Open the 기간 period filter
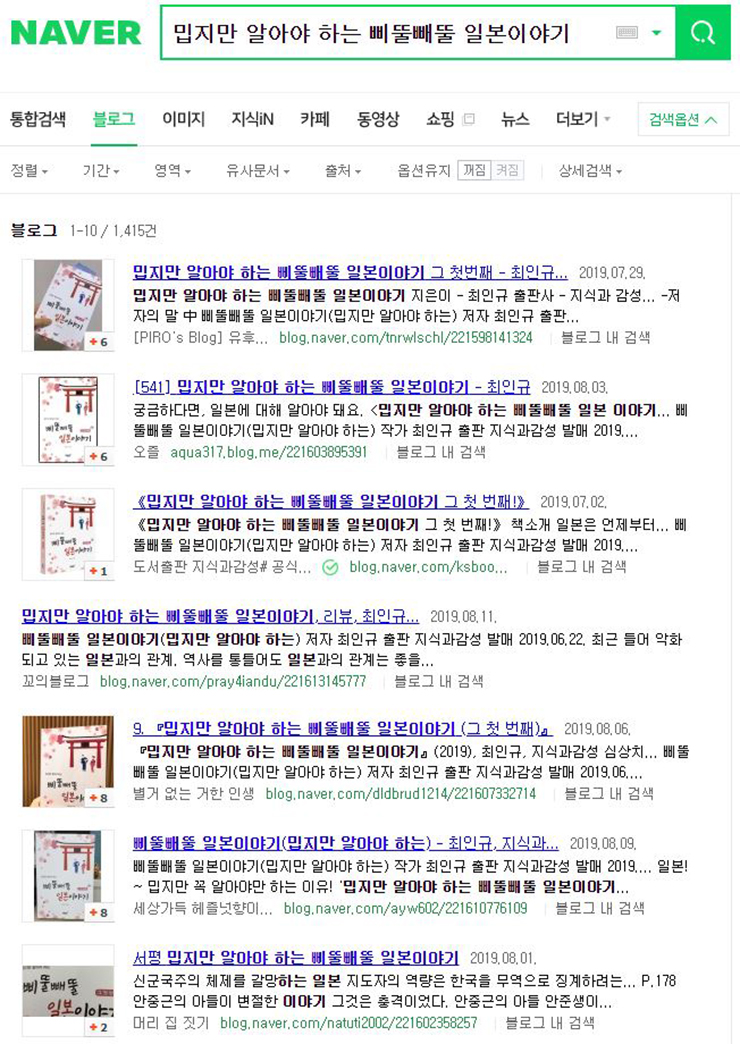Viewport: 740px width, 1044px height. pos(100,171)
